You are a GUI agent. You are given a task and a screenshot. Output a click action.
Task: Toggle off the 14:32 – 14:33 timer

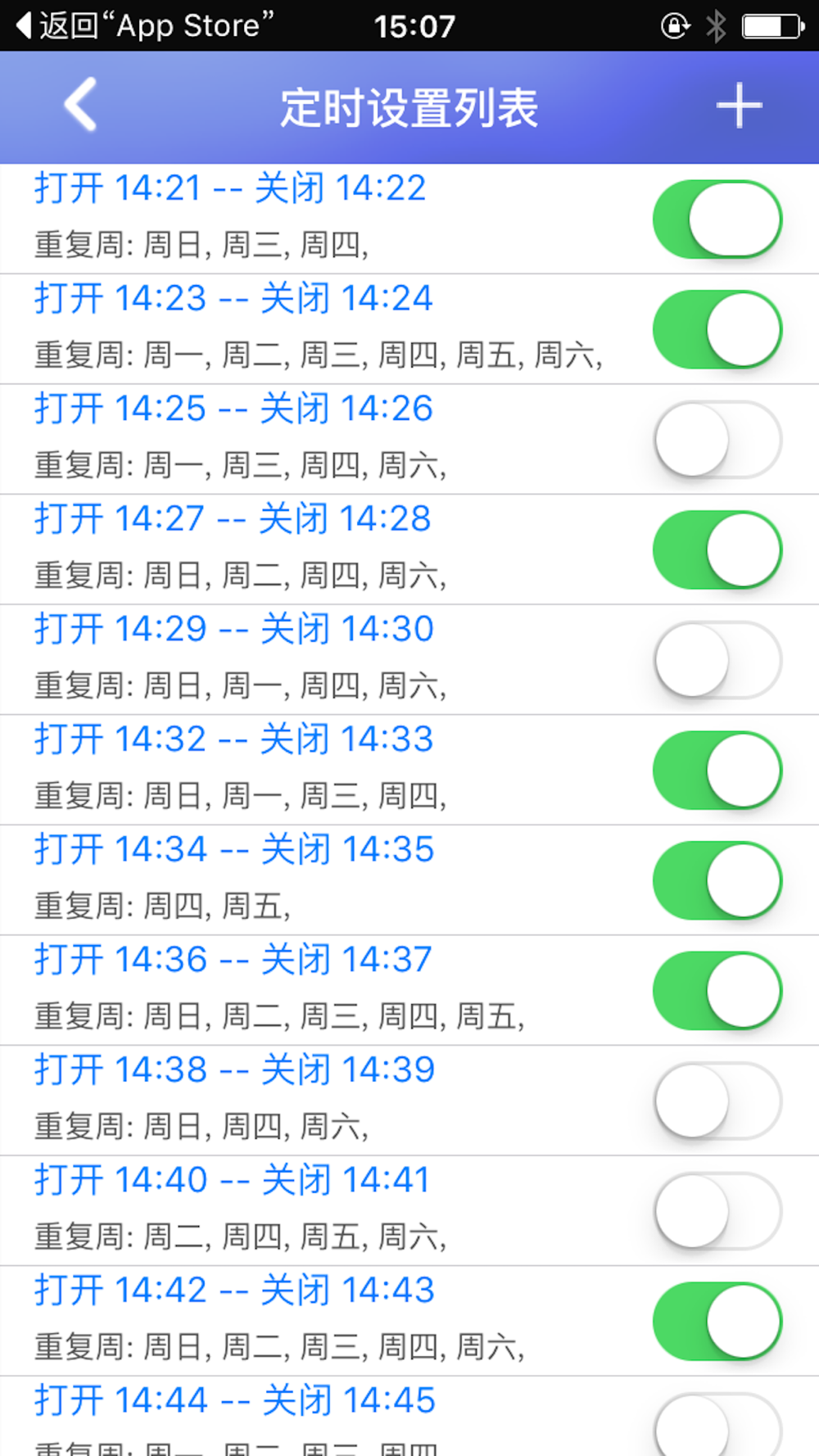pos(717,771)
